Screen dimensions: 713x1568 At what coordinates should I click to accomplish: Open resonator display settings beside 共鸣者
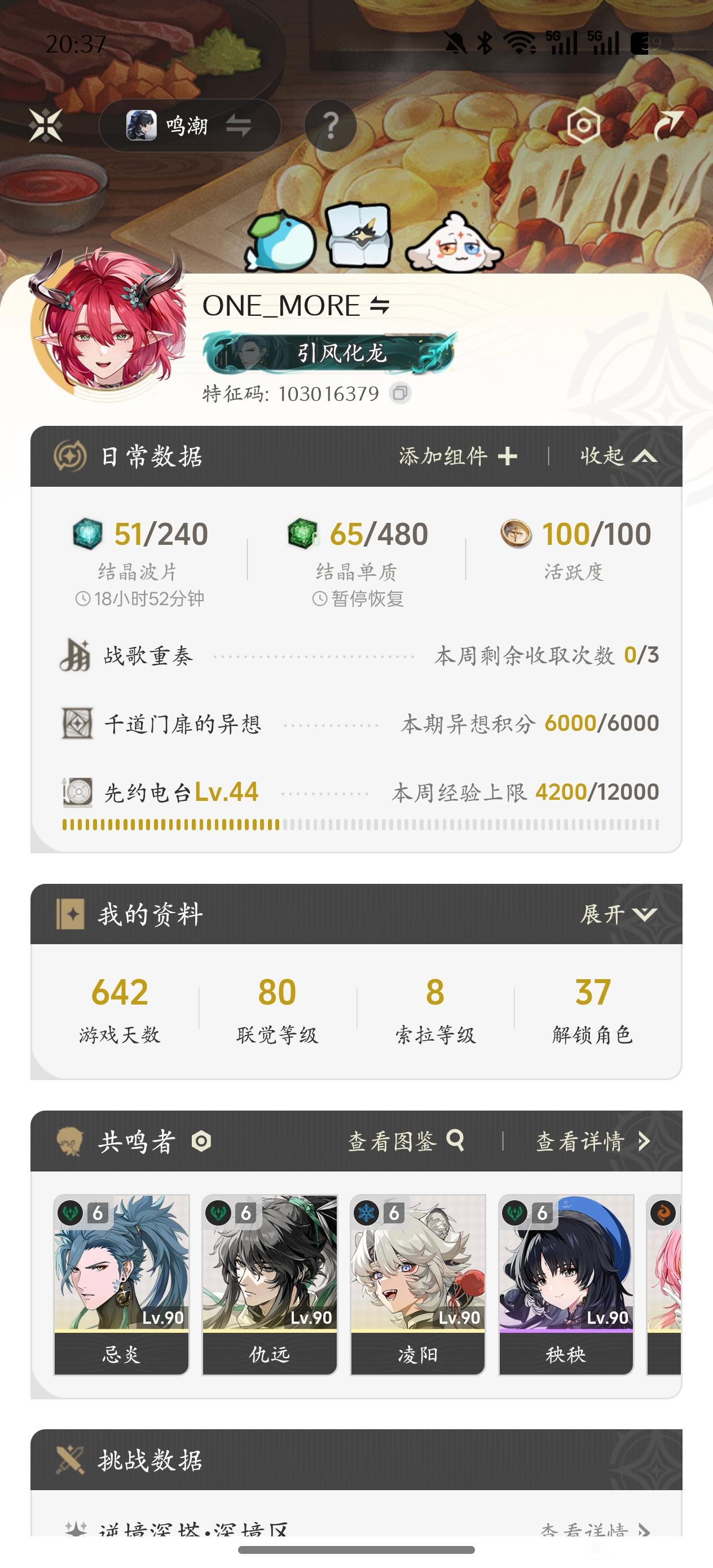pos(201,1141)
